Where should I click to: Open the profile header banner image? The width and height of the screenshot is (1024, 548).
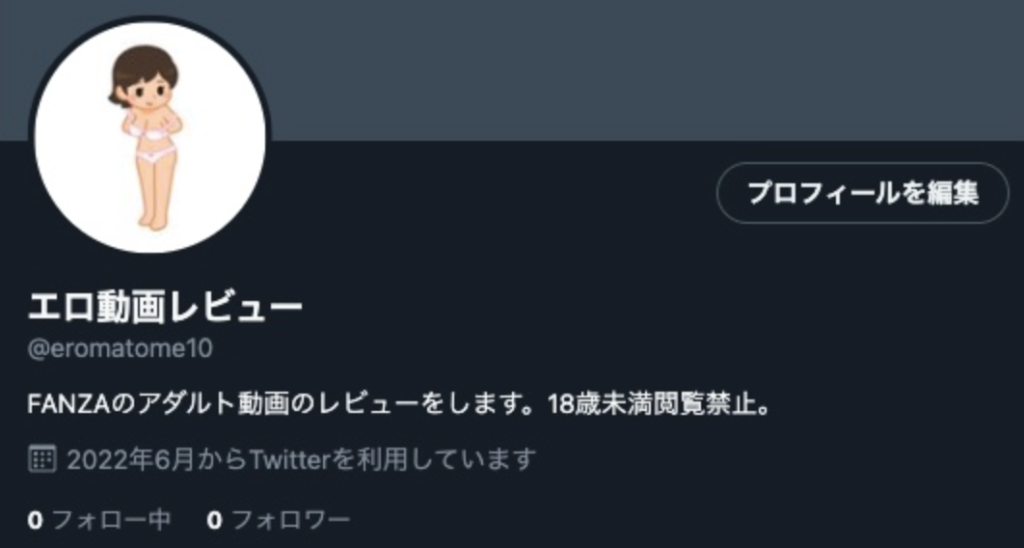pyautogui.click(x=640, y=65)
